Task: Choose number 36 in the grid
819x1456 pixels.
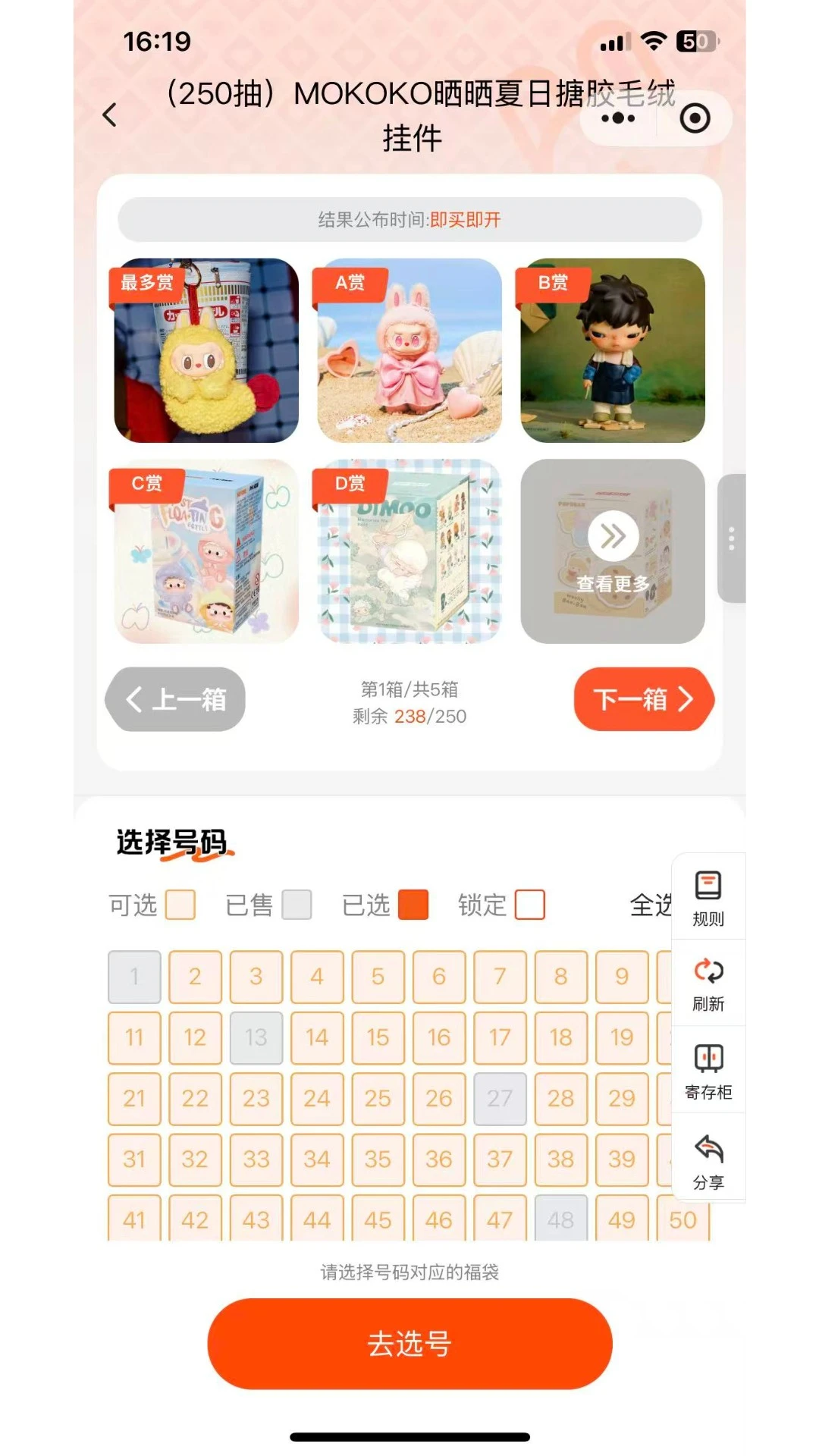Action: tap(438, 1159)
